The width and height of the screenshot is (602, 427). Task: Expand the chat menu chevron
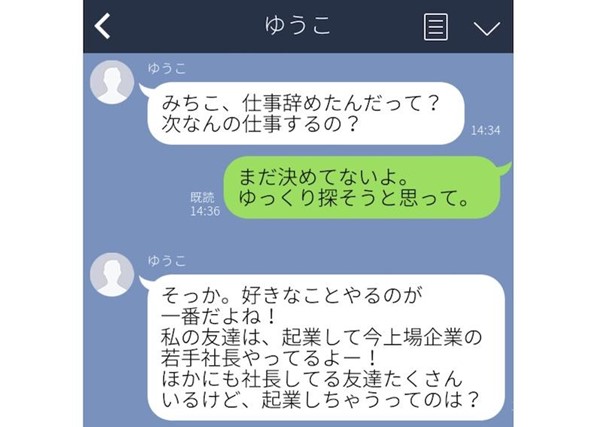coord(487,27)
